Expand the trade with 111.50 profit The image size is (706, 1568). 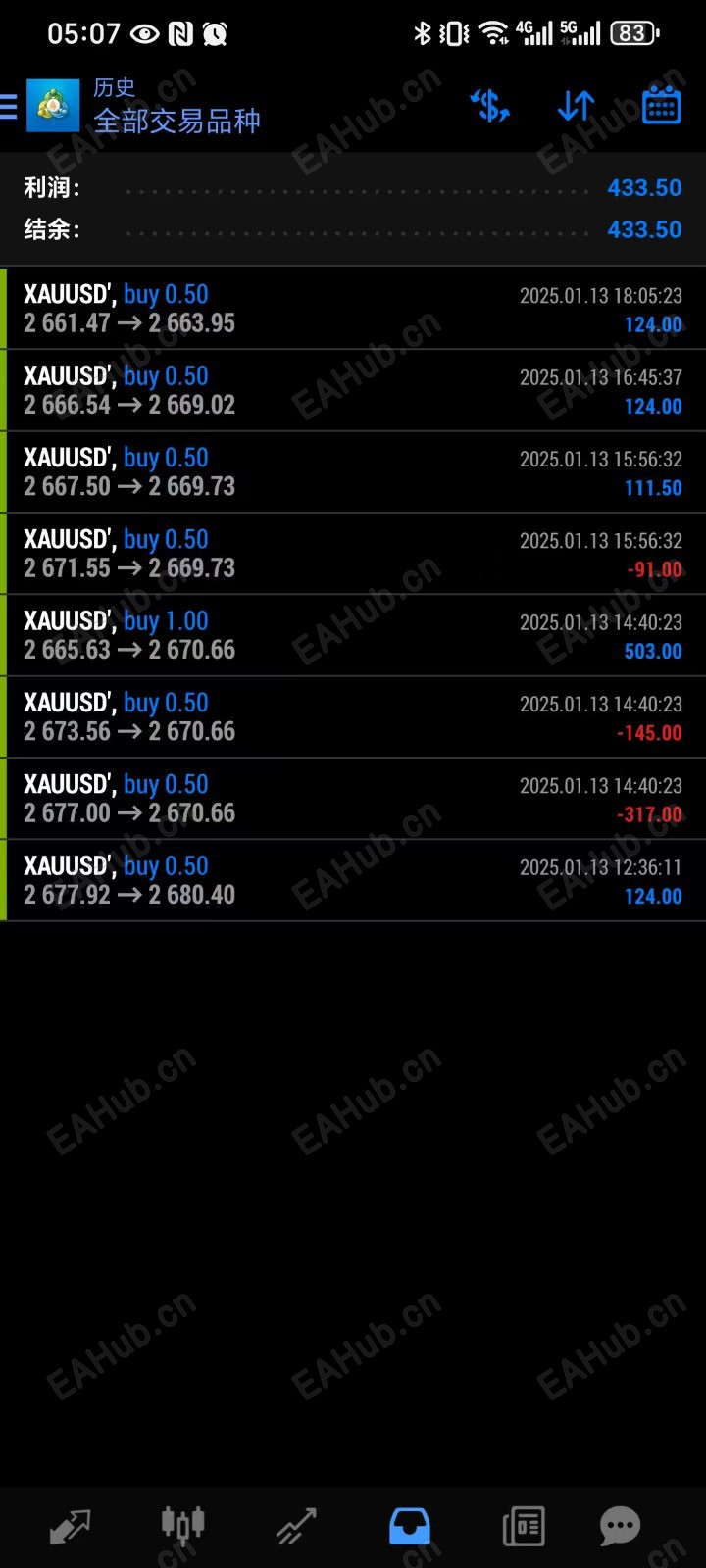point(353,471)
